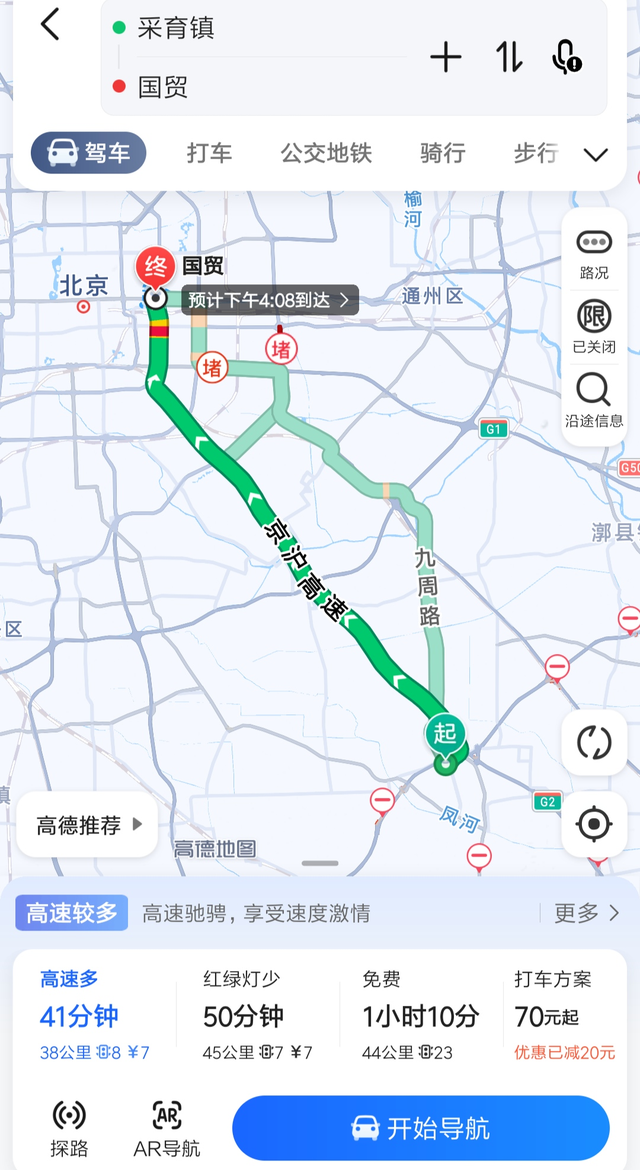Switch to the 公交地铁 tab

[x=326, y=153]
